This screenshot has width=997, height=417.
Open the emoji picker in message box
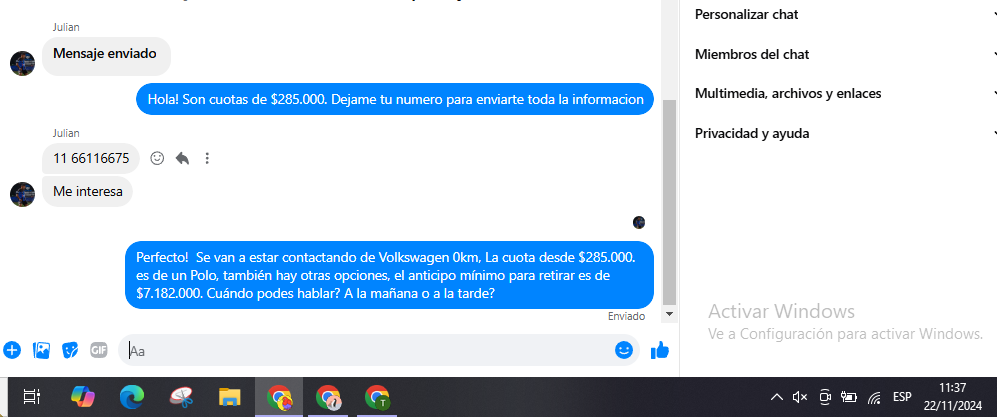pyautogui.click(x=624, y=350)
